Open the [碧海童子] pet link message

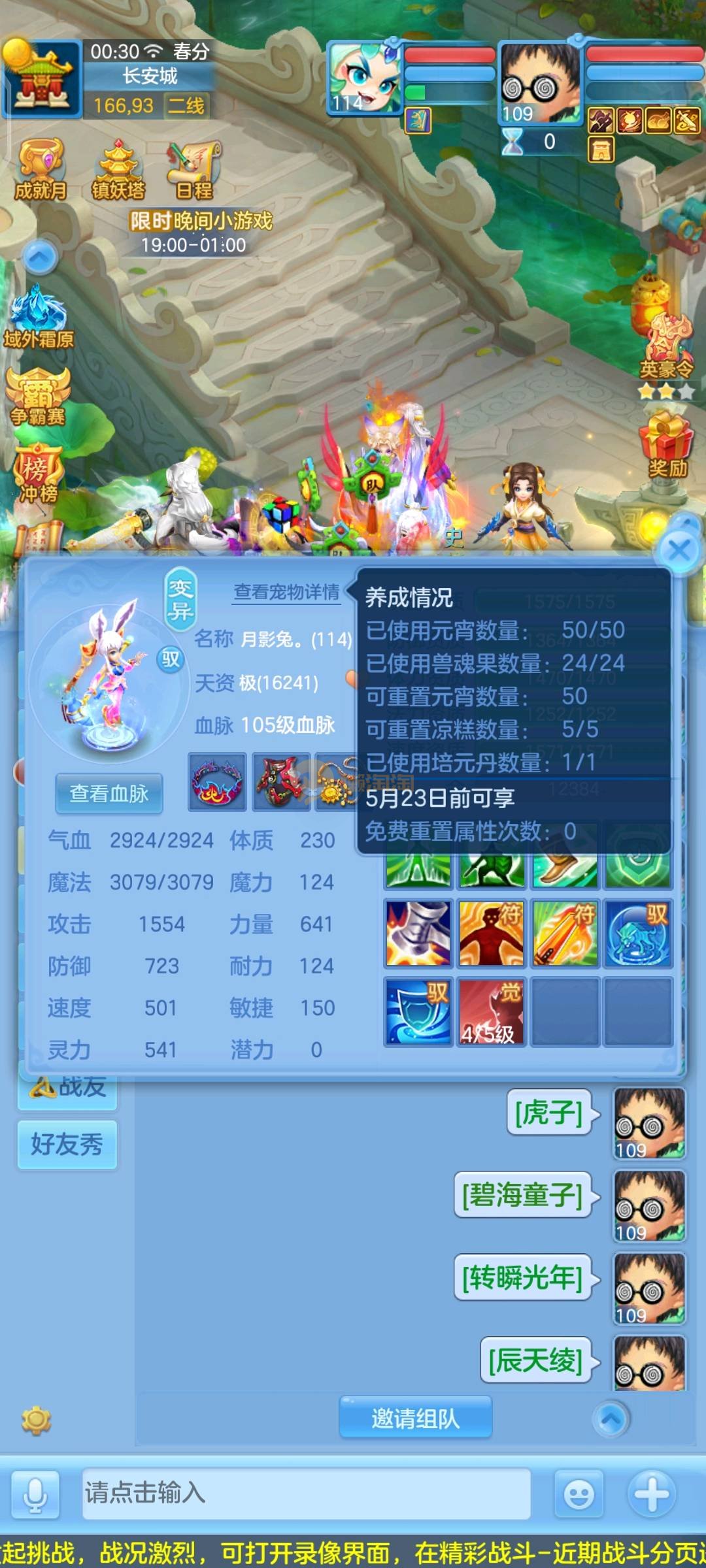(x=522, y=1195)
